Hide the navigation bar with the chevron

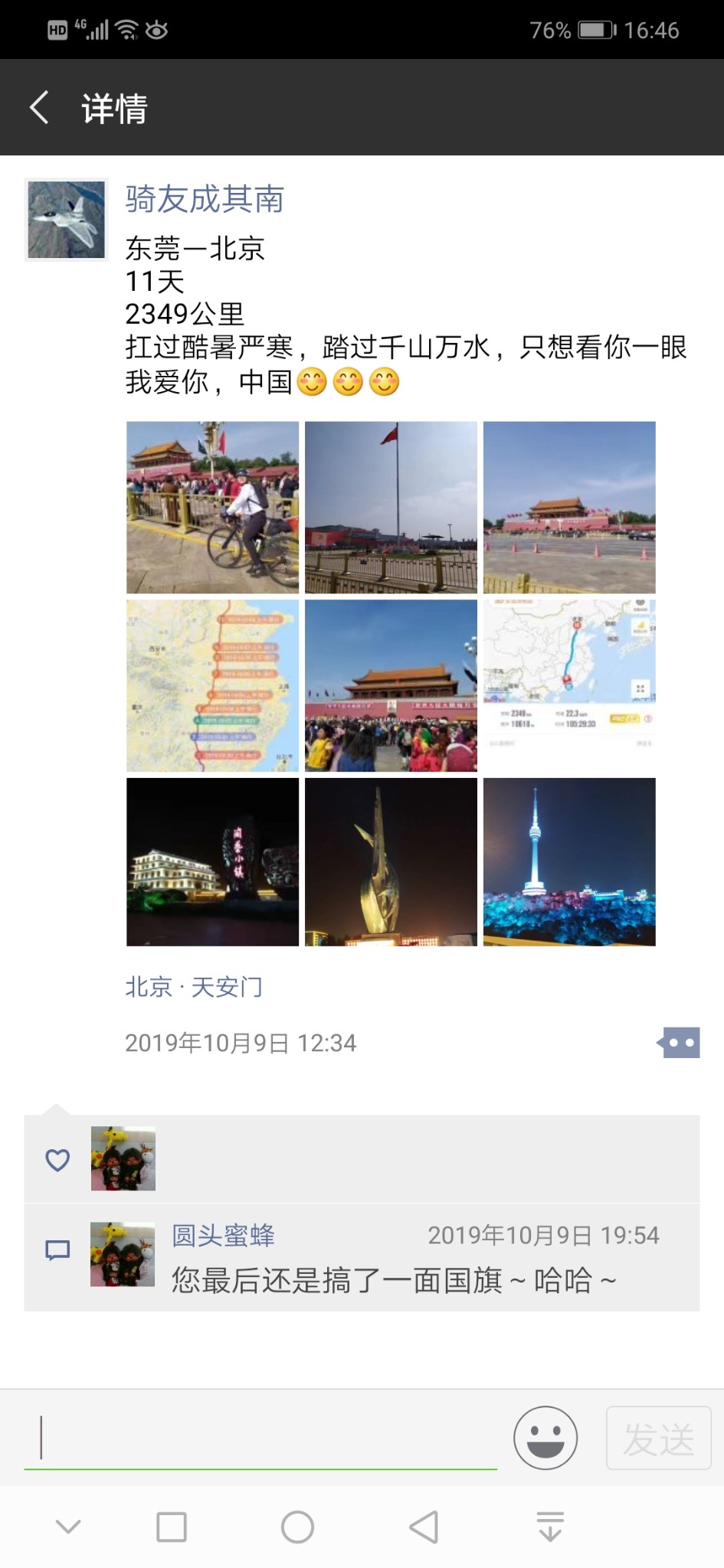(x=68, y=1527)
